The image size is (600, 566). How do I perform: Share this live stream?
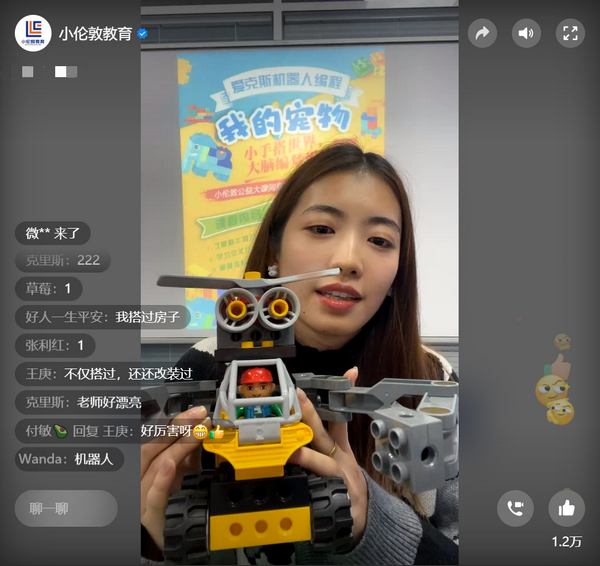[483, 33]
